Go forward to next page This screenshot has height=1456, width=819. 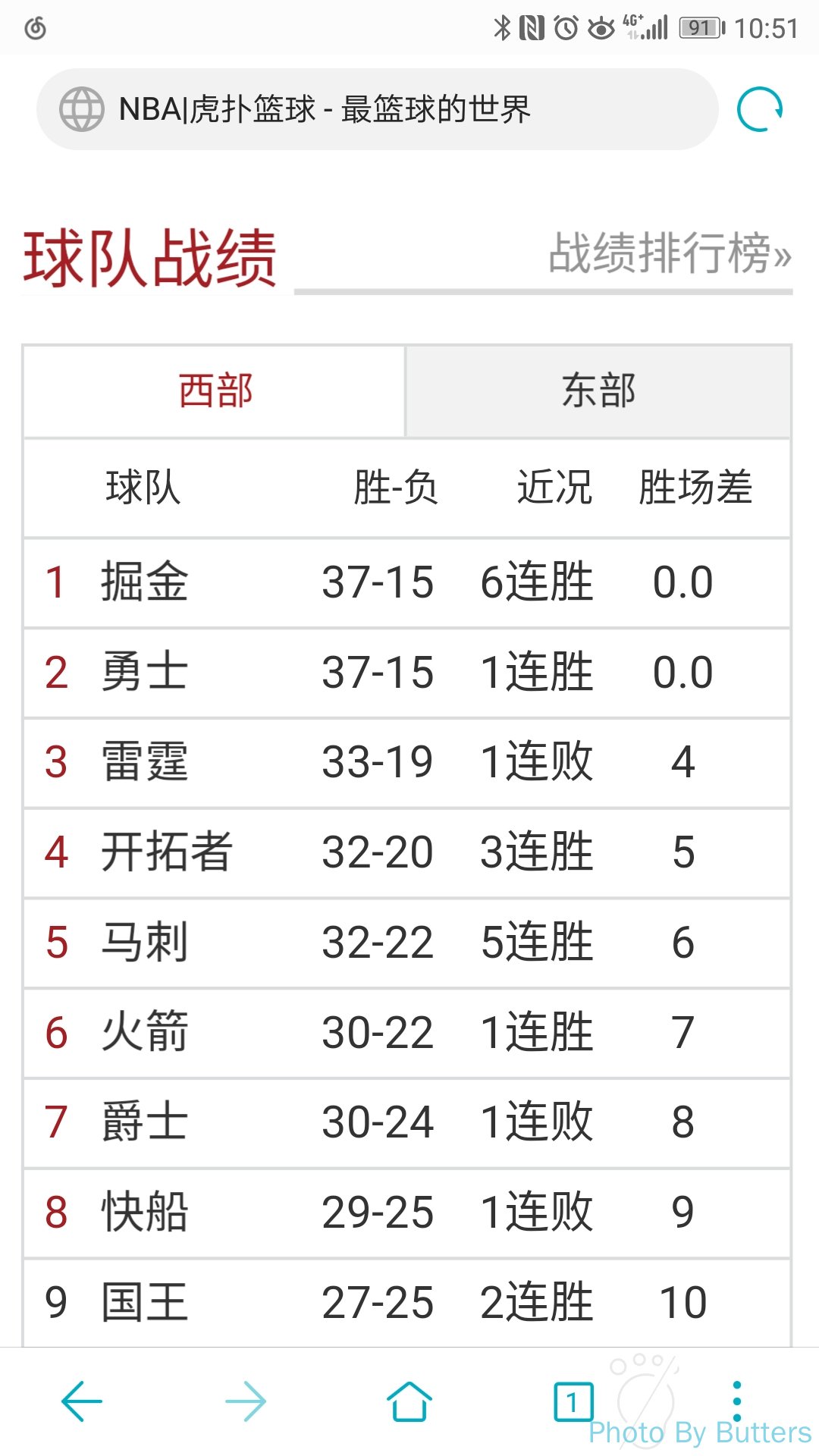246,1401
